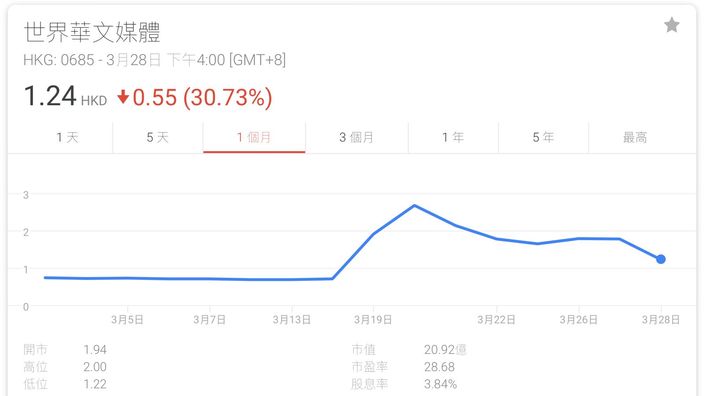The width and height of the screenshot is (704, 396).
Task: Tap the 3月28日 data point on chart
Action: 660,259
